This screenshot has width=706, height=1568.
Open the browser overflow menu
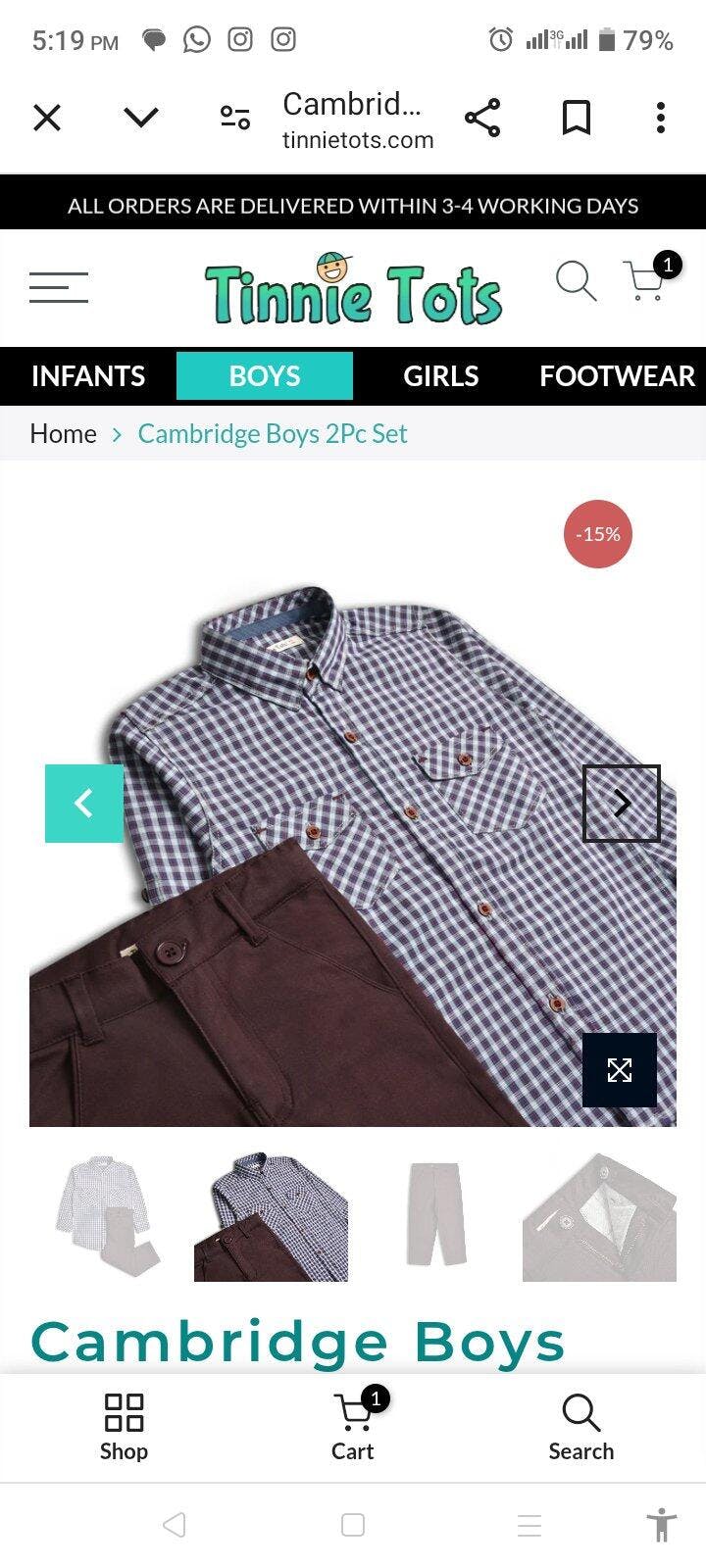tap(661, 119)
